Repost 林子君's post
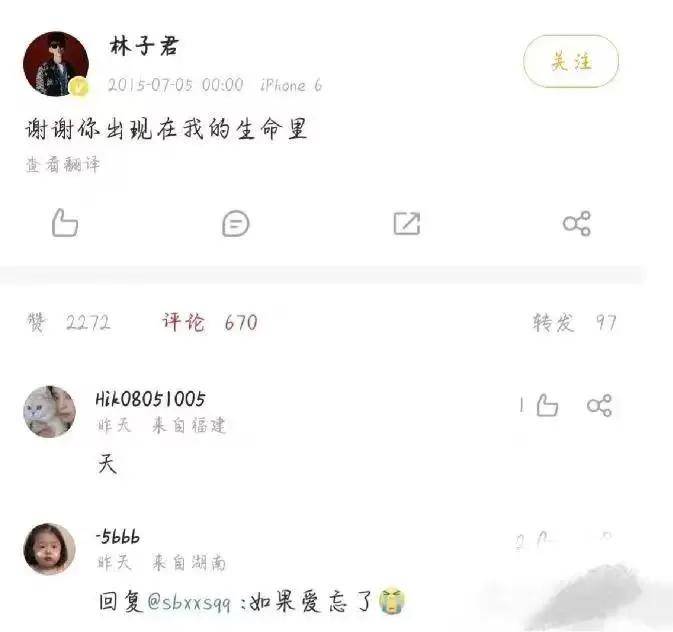 tap(406, 223)
